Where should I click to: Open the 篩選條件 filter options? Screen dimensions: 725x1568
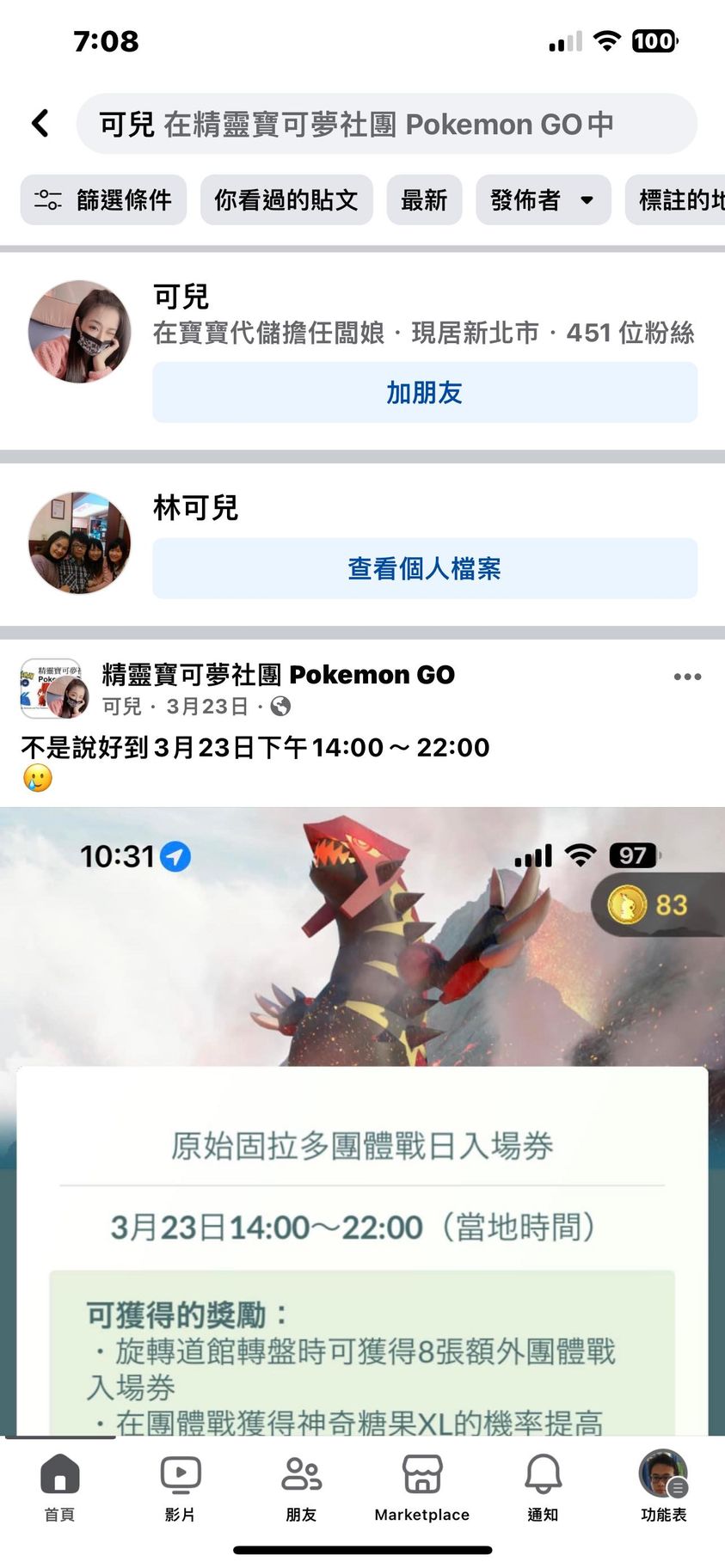coord(103,200)
